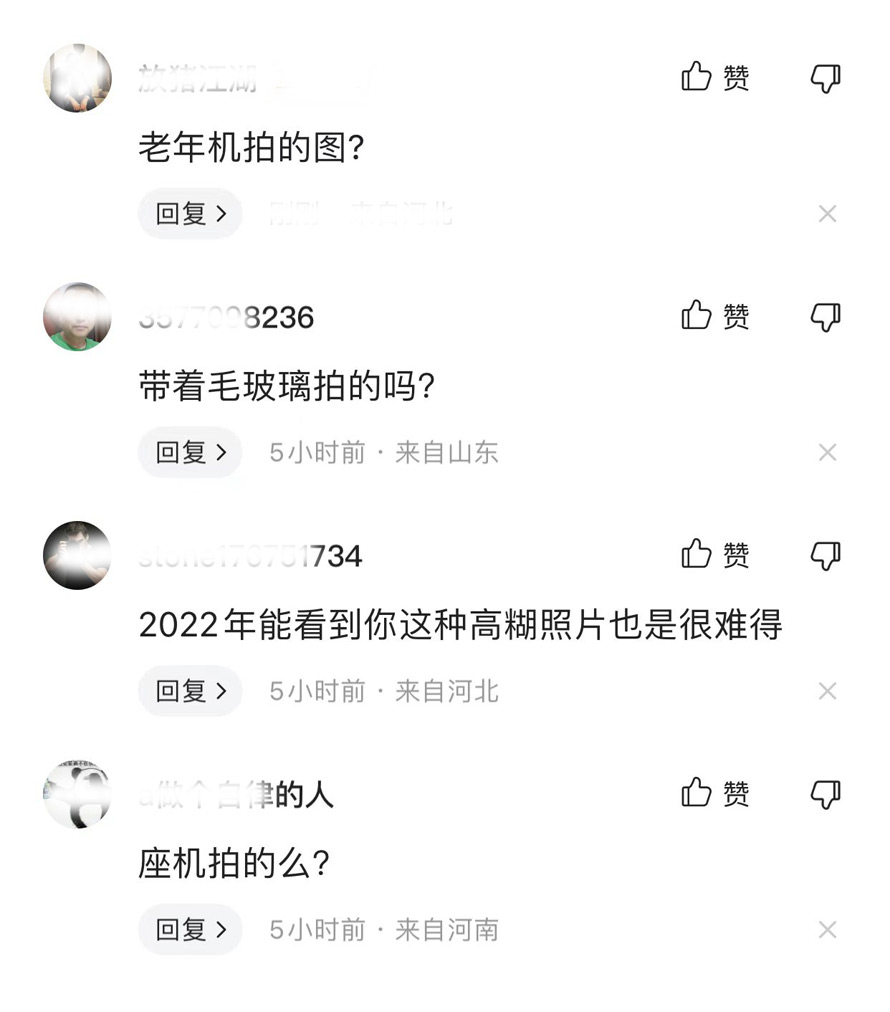Like the comment '老年机拍的图?'
This screenshot has height=1012, width=890.
click(714, 77)
